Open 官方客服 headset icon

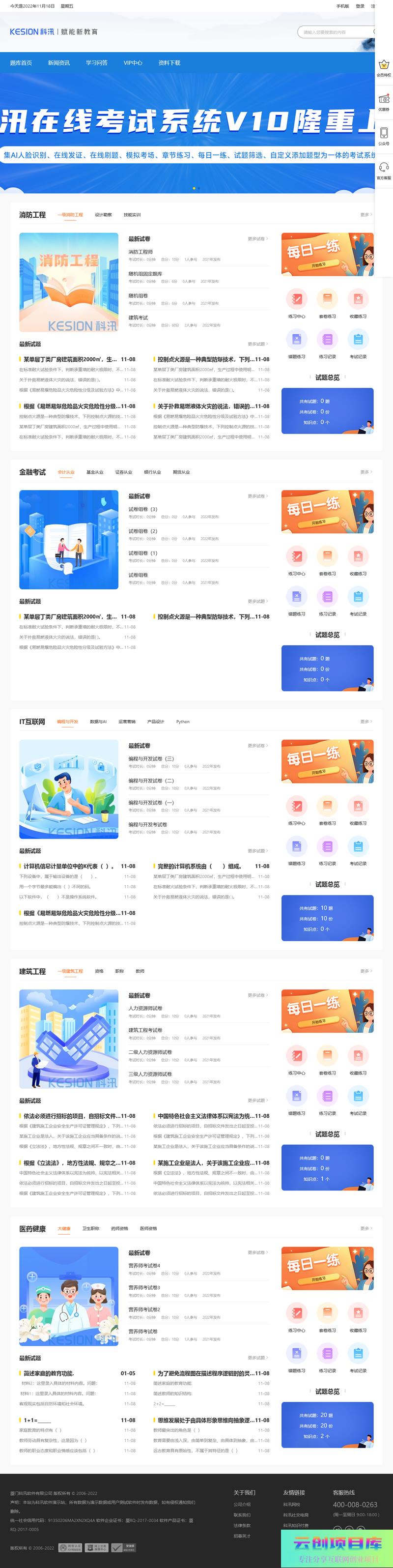click(384, 170)
